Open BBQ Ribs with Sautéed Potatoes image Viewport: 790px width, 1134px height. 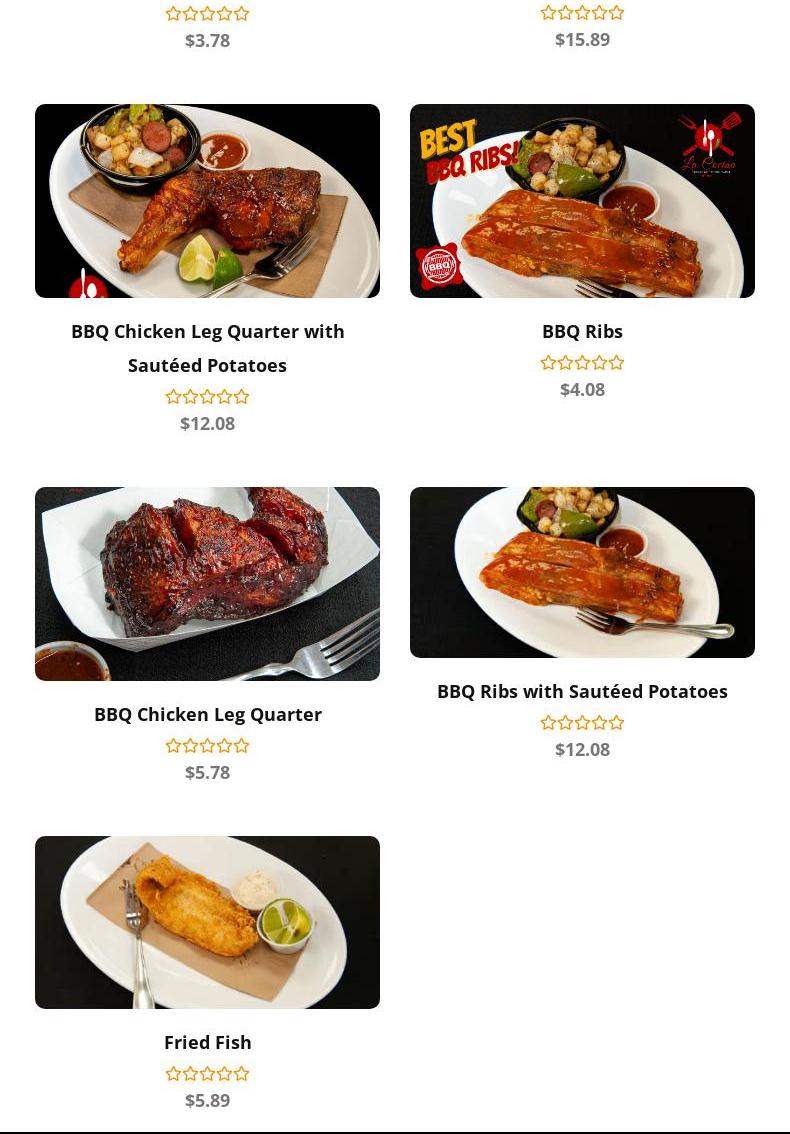[582, 572]
